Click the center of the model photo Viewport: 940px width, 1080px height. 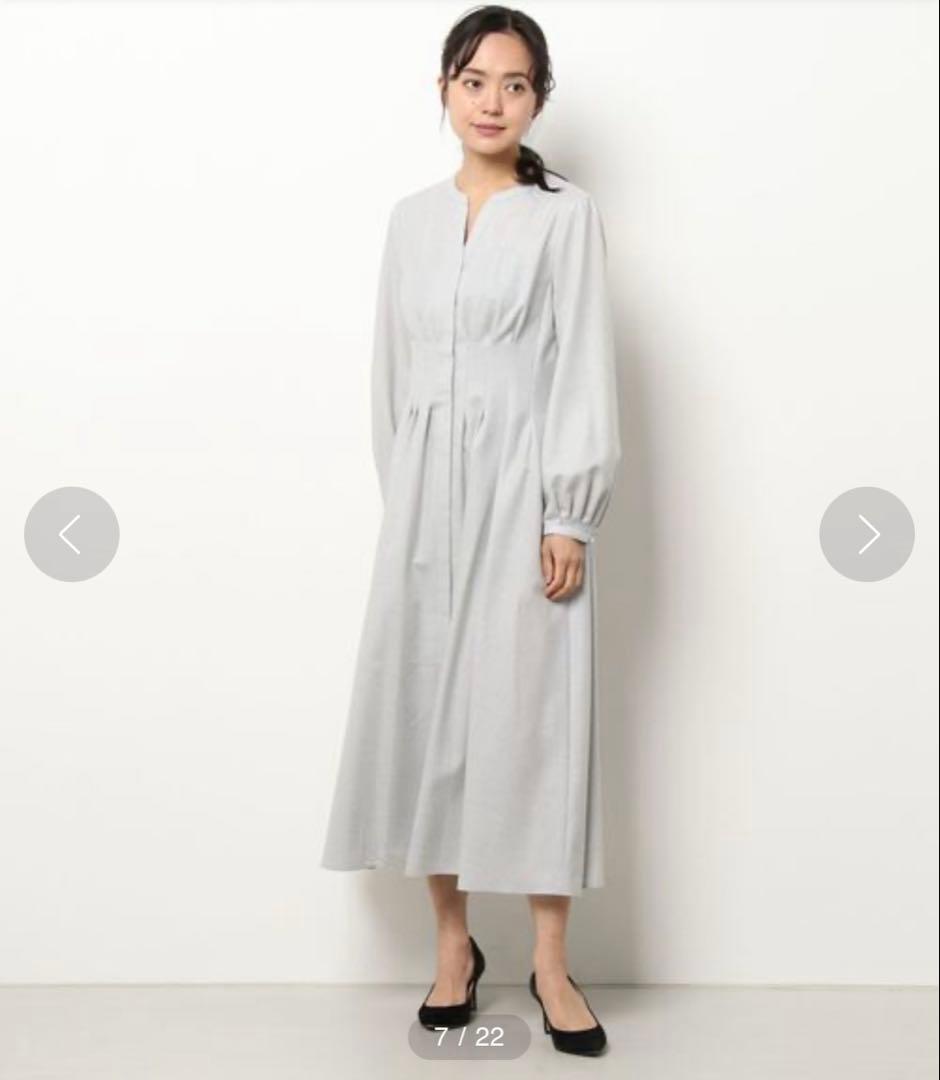(470, 540)
